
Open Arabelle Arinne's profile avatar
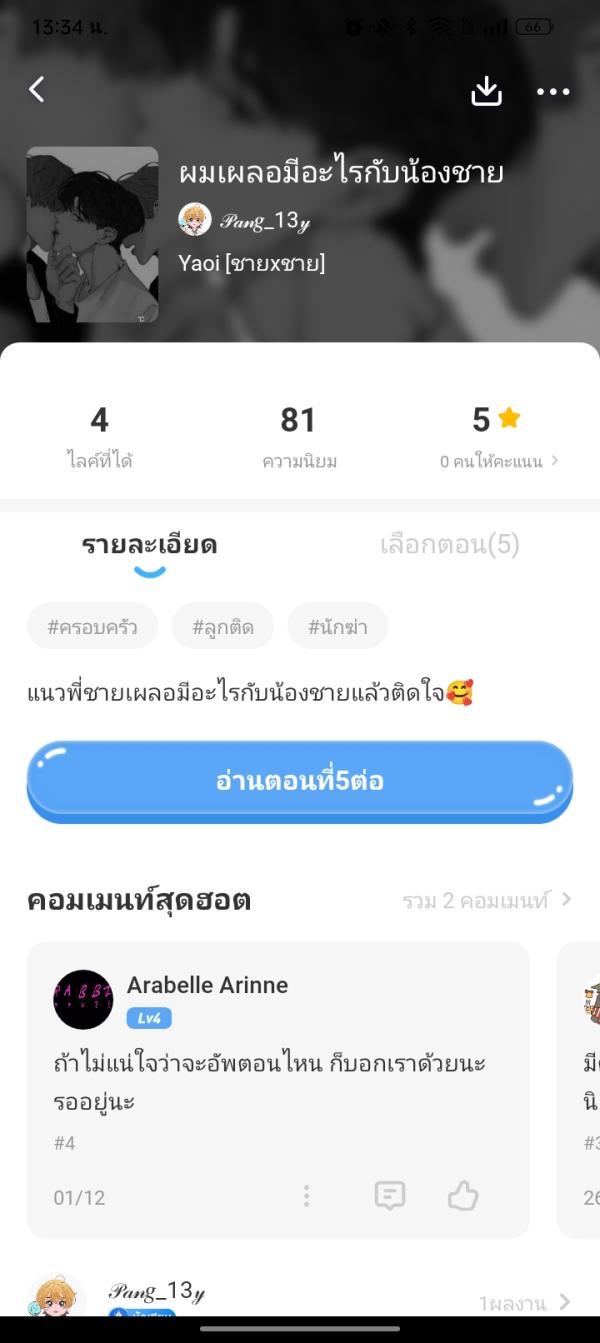pos(83,999)
